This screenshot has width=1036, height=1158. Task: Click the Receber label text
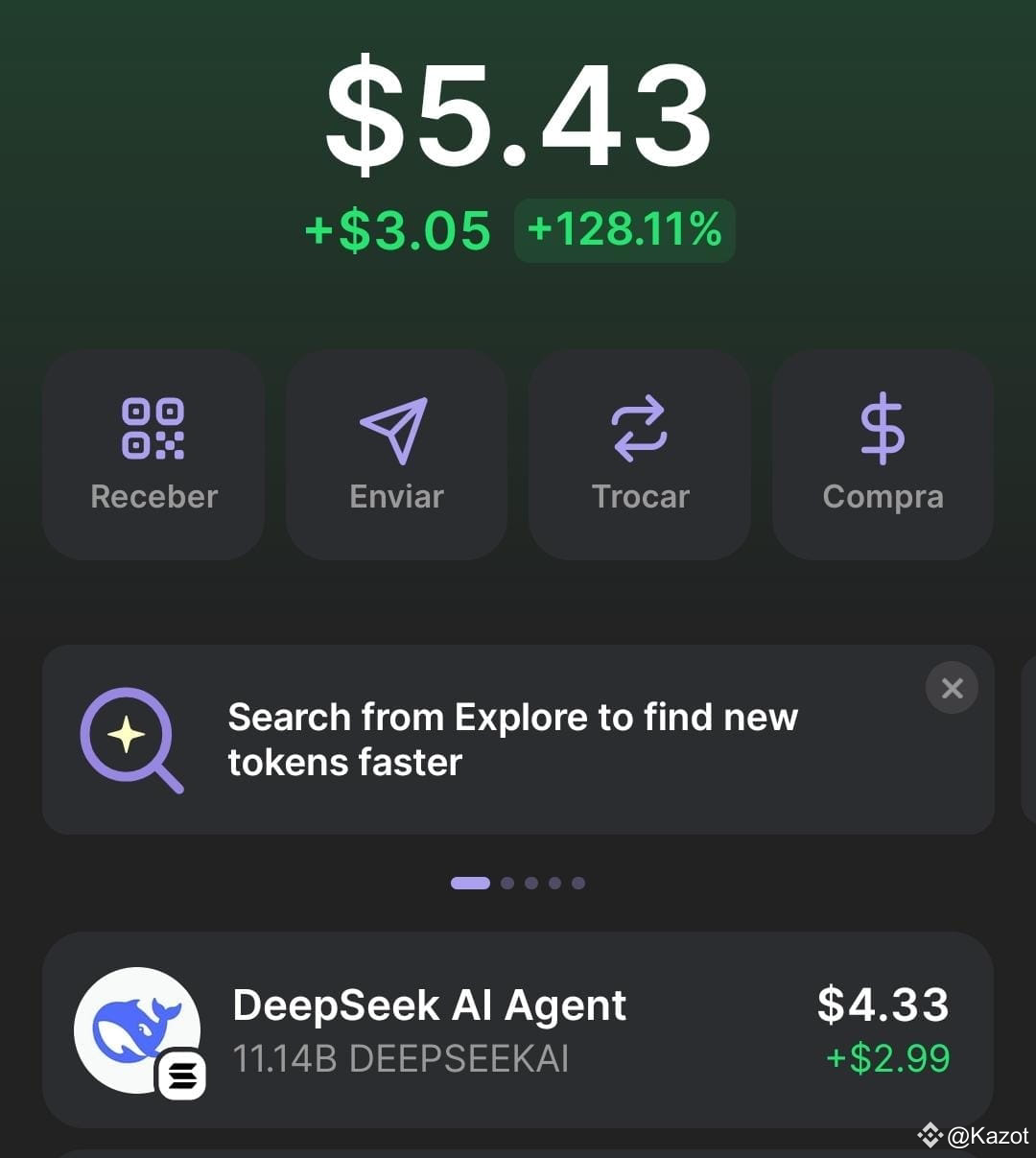[x=153, y=496]
